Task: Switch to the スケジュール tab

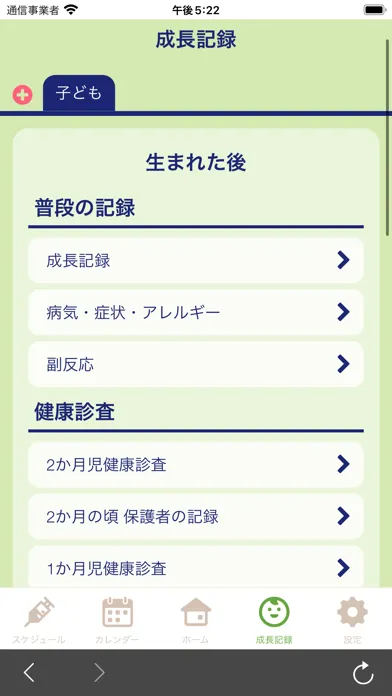Action: [x=39, y=620]
